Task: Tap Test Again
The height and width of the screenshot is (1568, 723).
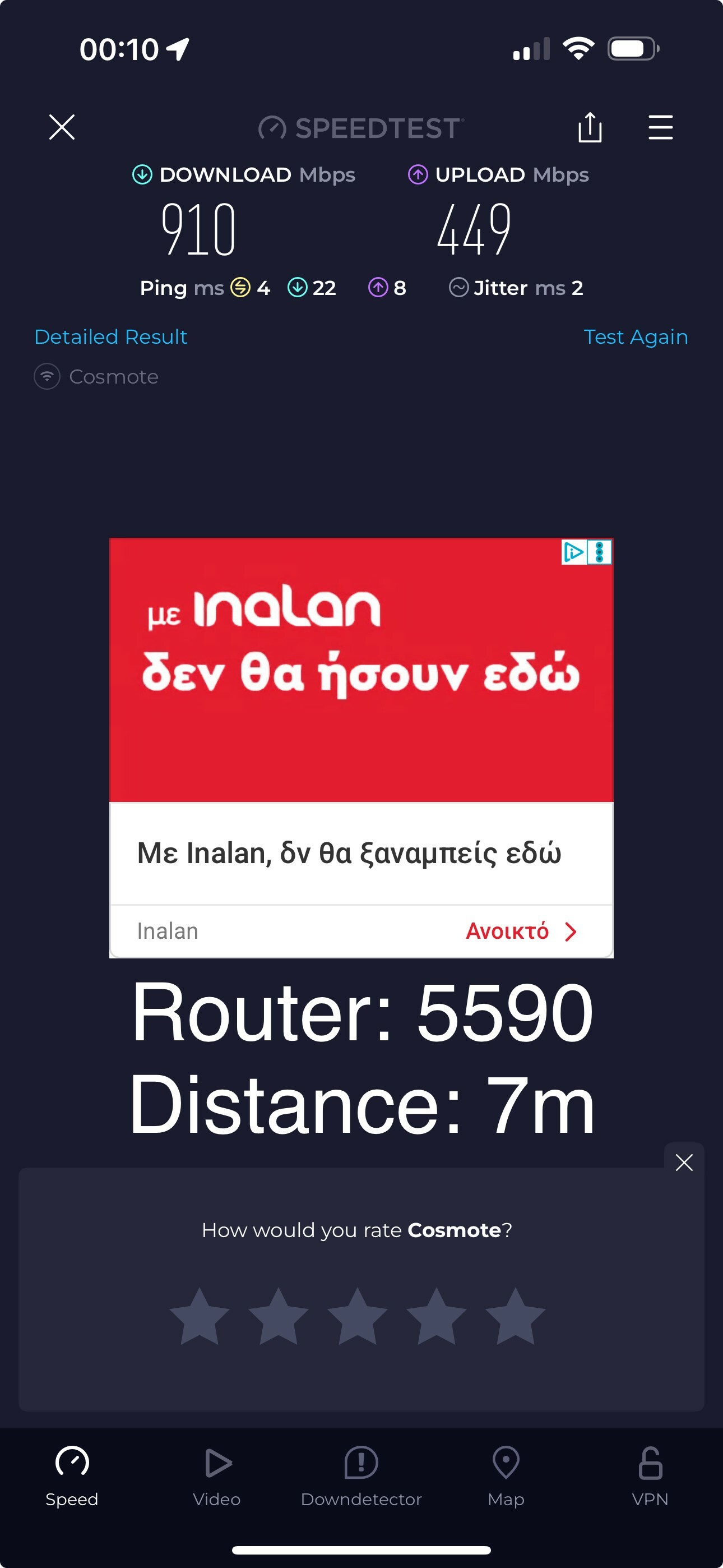Action: (636, 336)
